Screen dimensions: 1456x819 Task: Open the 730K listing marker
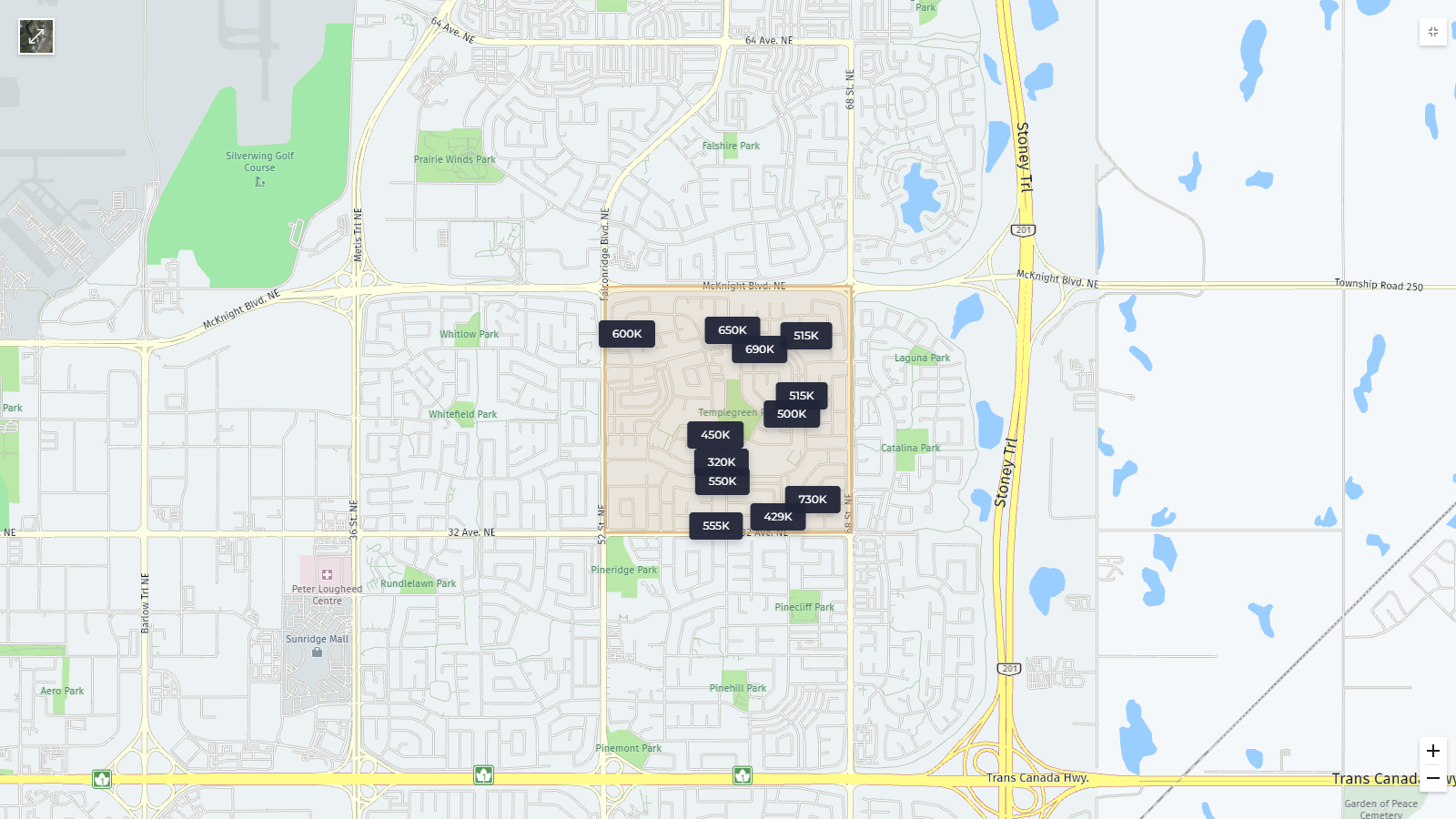tap(813, 500)
